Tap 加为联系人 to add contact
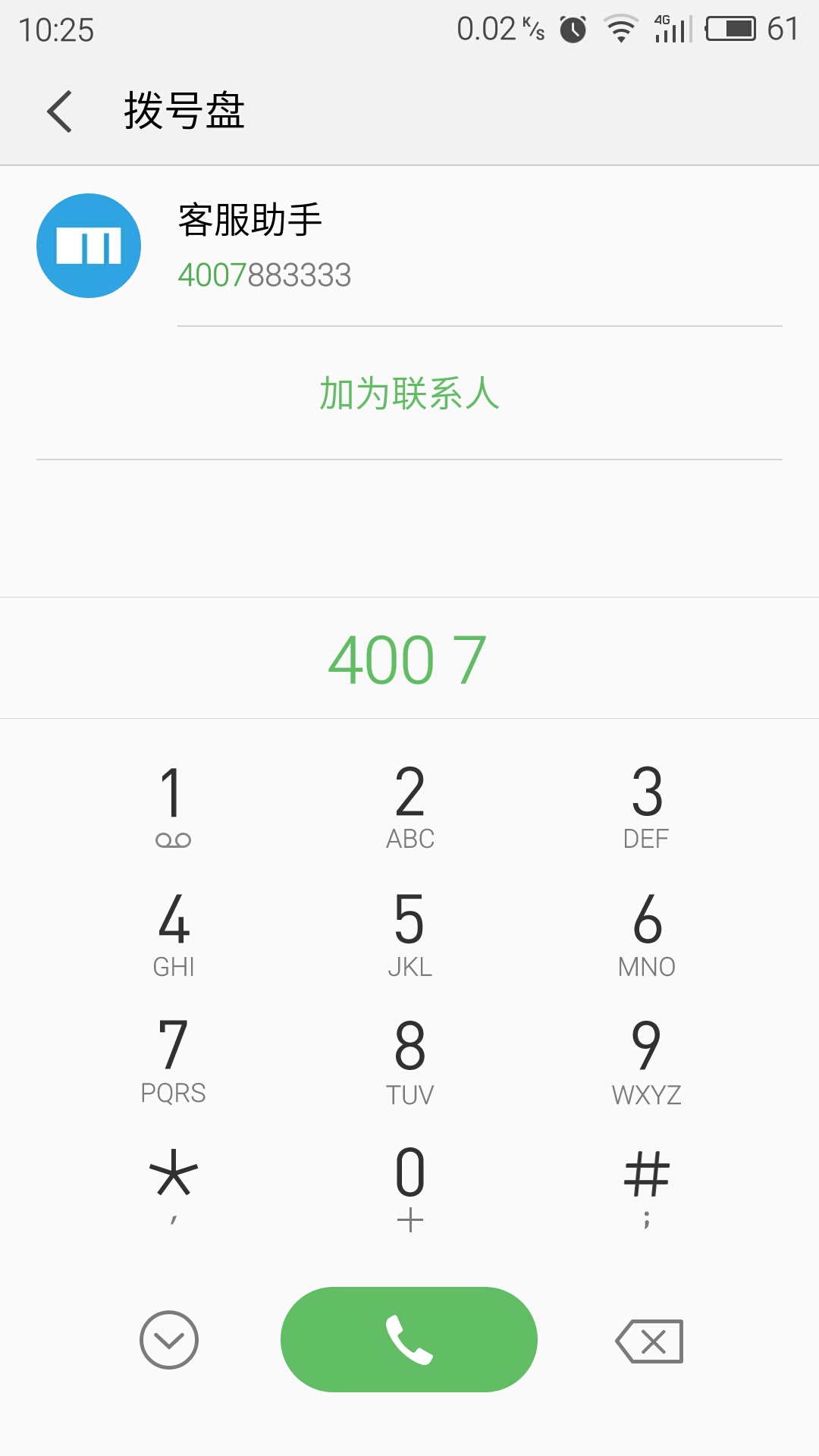 click(x=409, y=393)
